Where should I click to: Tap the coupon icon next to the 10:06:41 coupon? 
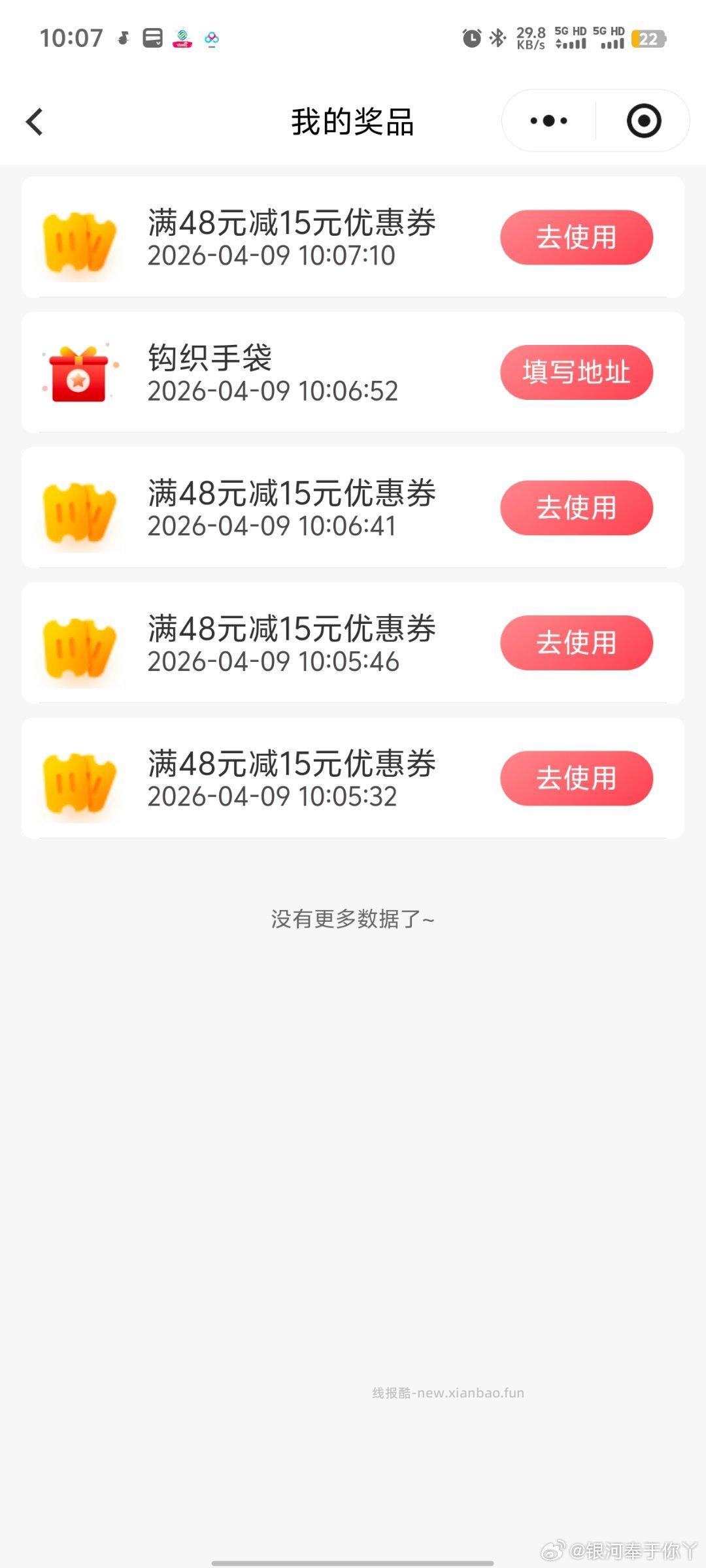point(78,511)
